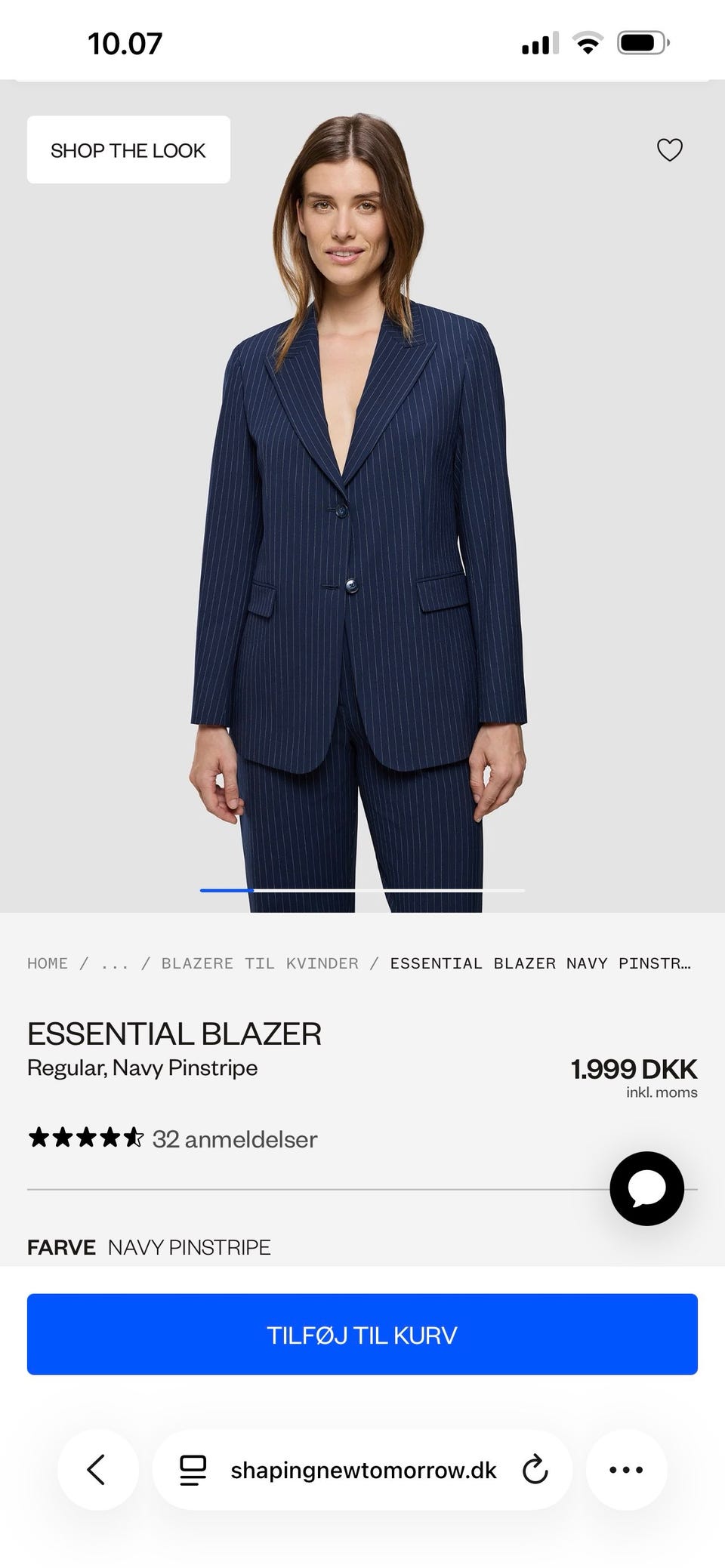The width and height of the screenshot is (725, 1568).
Task: Add blazer to wishlist with heart icon
Action: pos(669,149)
